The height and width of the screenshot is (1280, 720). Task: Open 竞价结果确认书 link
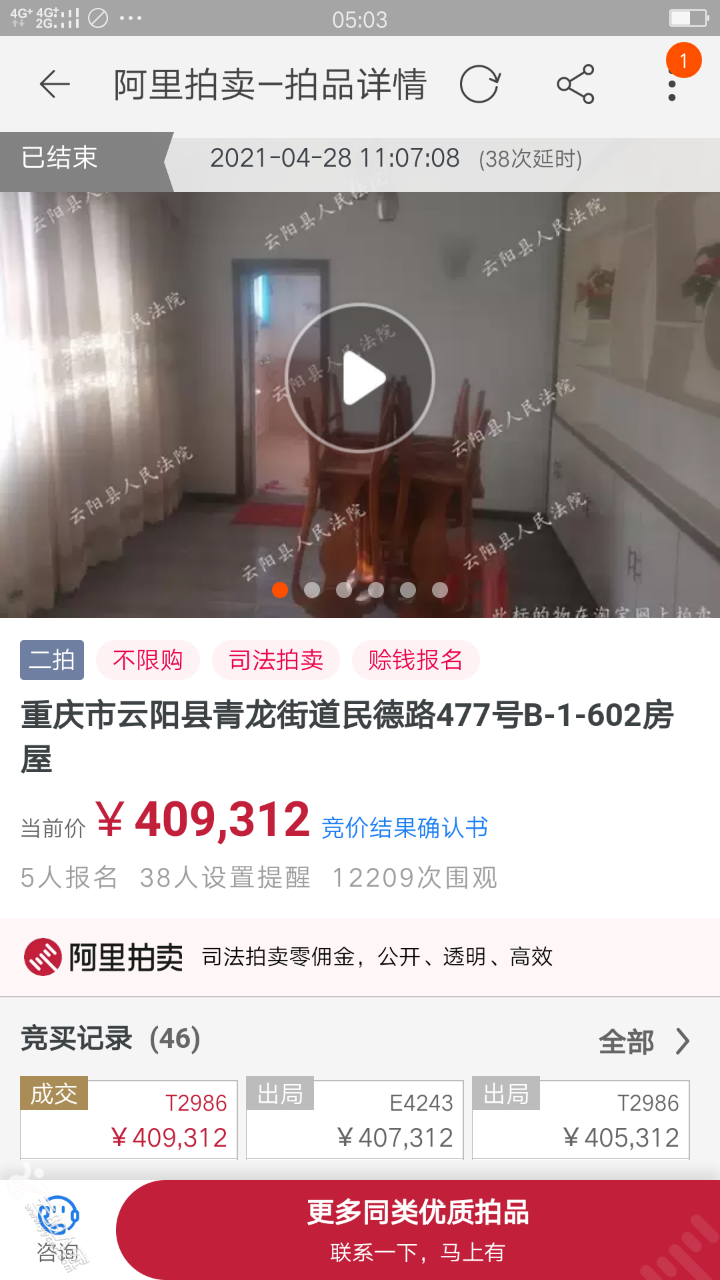[x=404, y=827]
